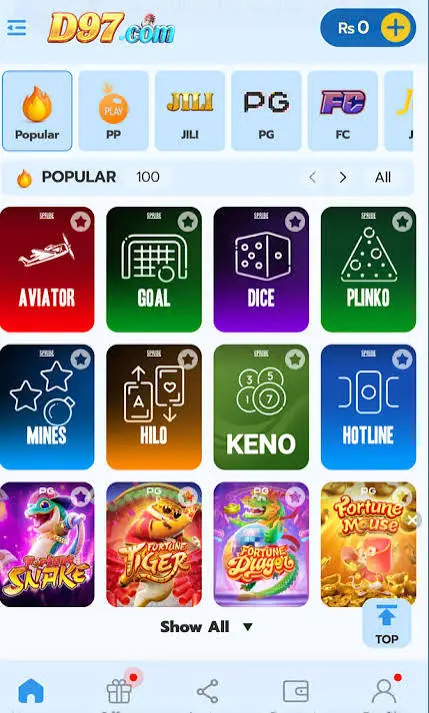Image resolution: width=429 pixels, height=713 pixels.
Task: Switch to the JILI provider tab
Action: coord(190,110)
